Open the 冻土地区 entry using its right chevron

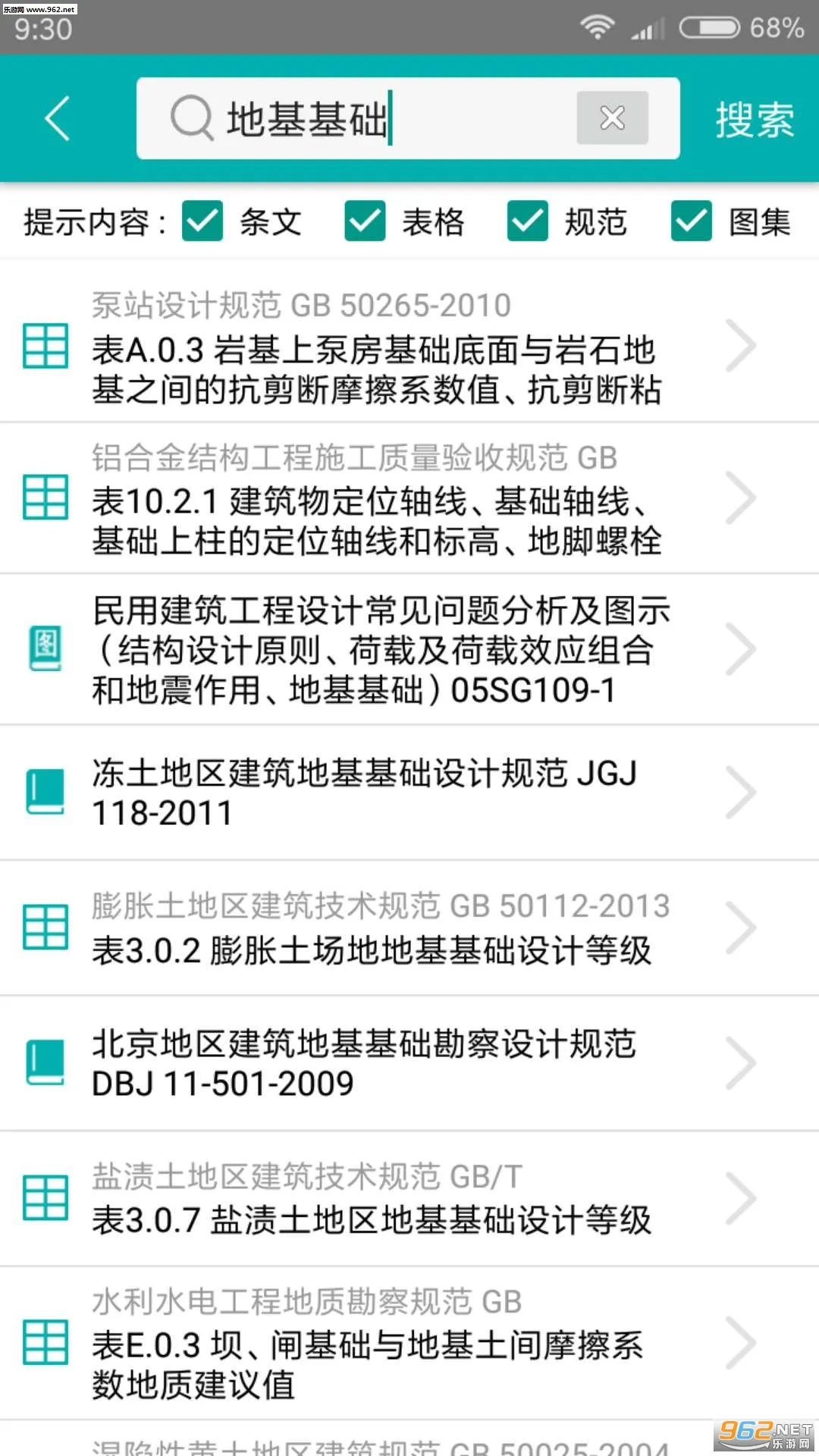coord(742,792)
